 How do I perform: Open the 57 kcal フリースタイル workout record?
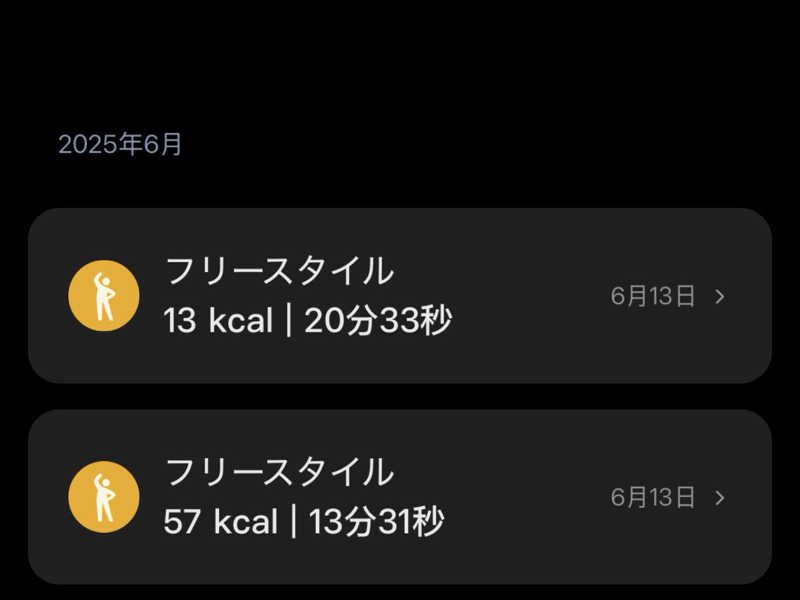(x=400, y=497)
